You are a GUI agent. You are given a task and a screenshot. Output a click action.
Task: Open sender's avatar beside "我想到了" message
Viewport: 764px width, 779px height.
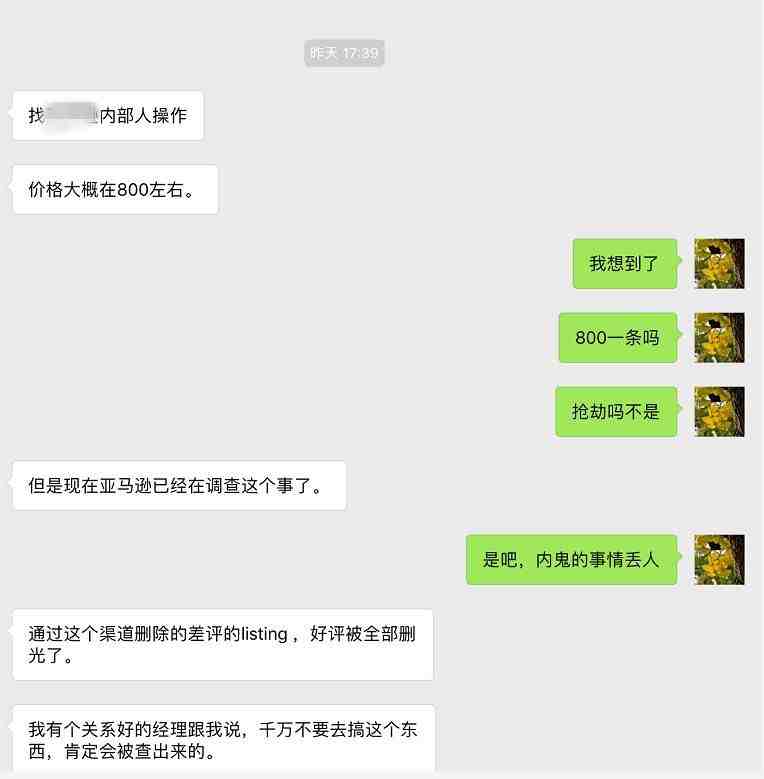(x=719, y=264)
